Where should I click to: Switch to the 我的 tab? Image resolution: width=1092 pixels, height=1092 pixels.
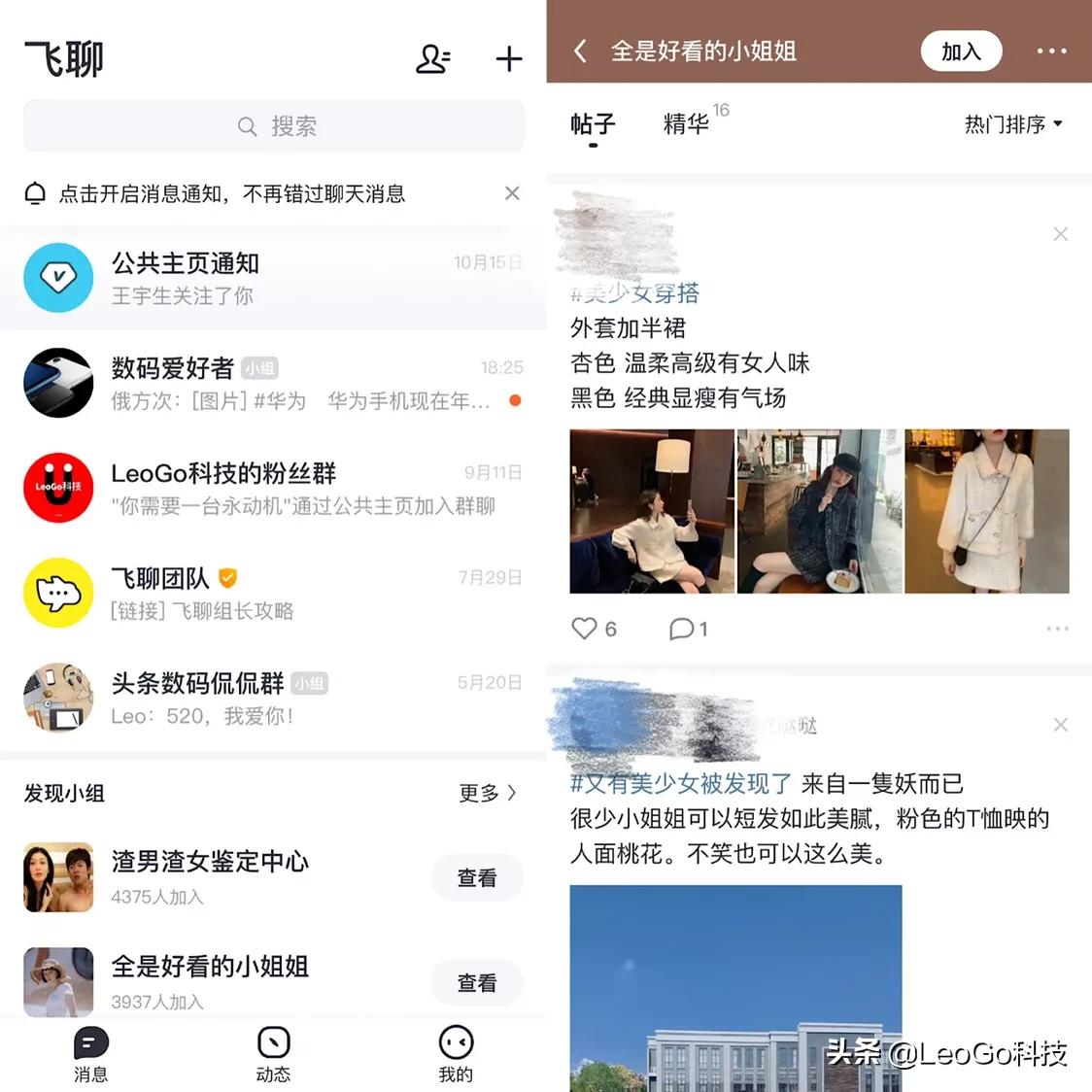tap(456, 1053)
